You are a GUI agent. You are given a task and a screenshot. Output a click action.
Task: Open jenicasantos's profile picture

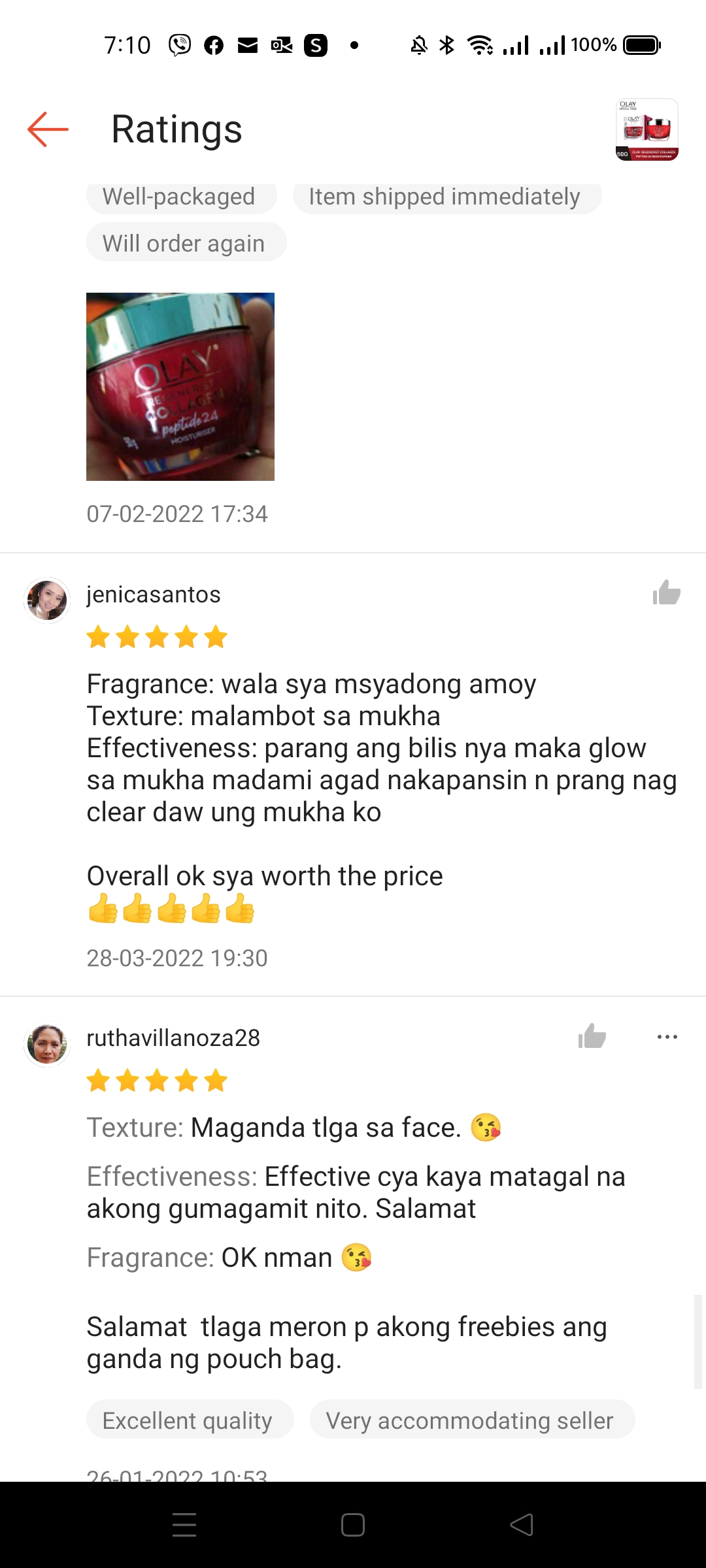coord(47,600)
